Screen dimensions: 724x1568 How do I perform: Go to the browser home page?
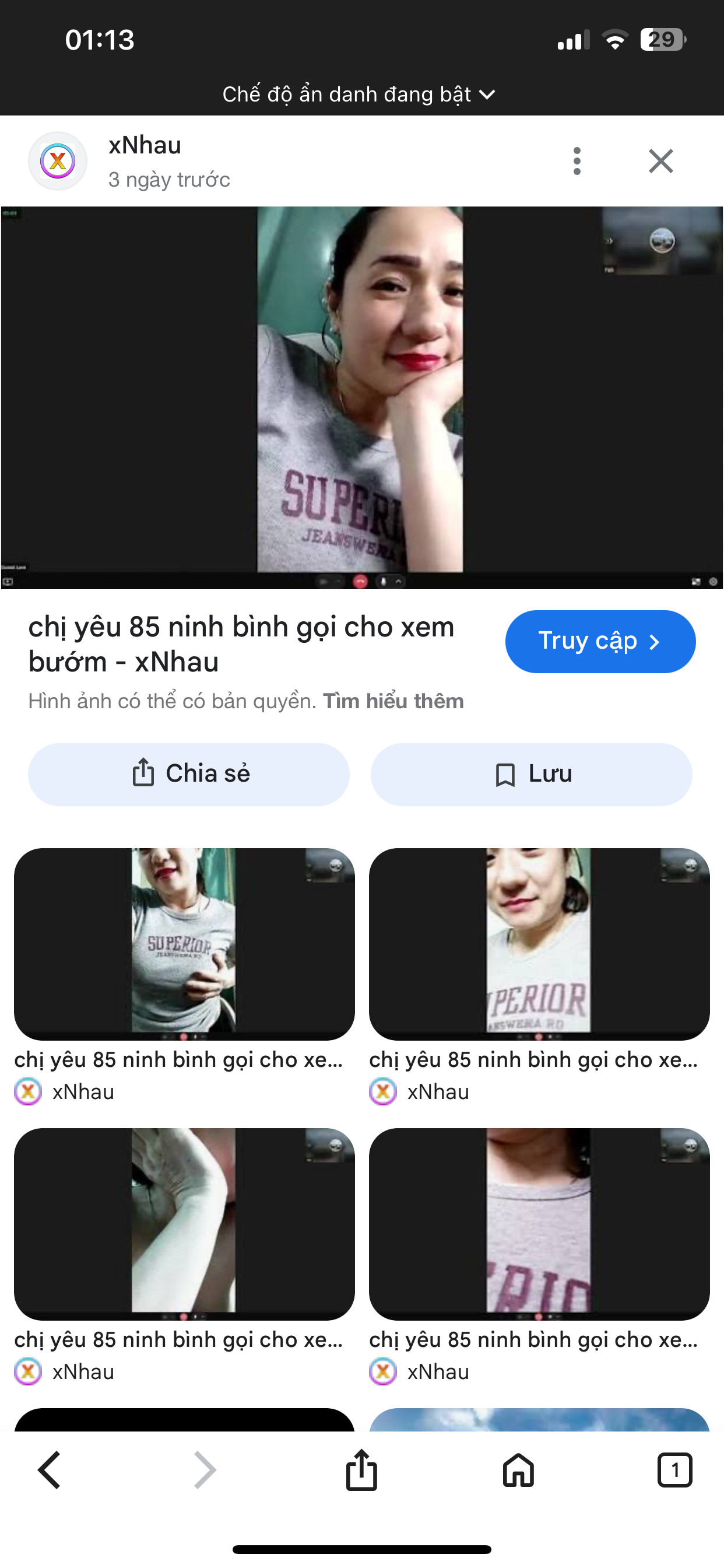[518, 1471]
